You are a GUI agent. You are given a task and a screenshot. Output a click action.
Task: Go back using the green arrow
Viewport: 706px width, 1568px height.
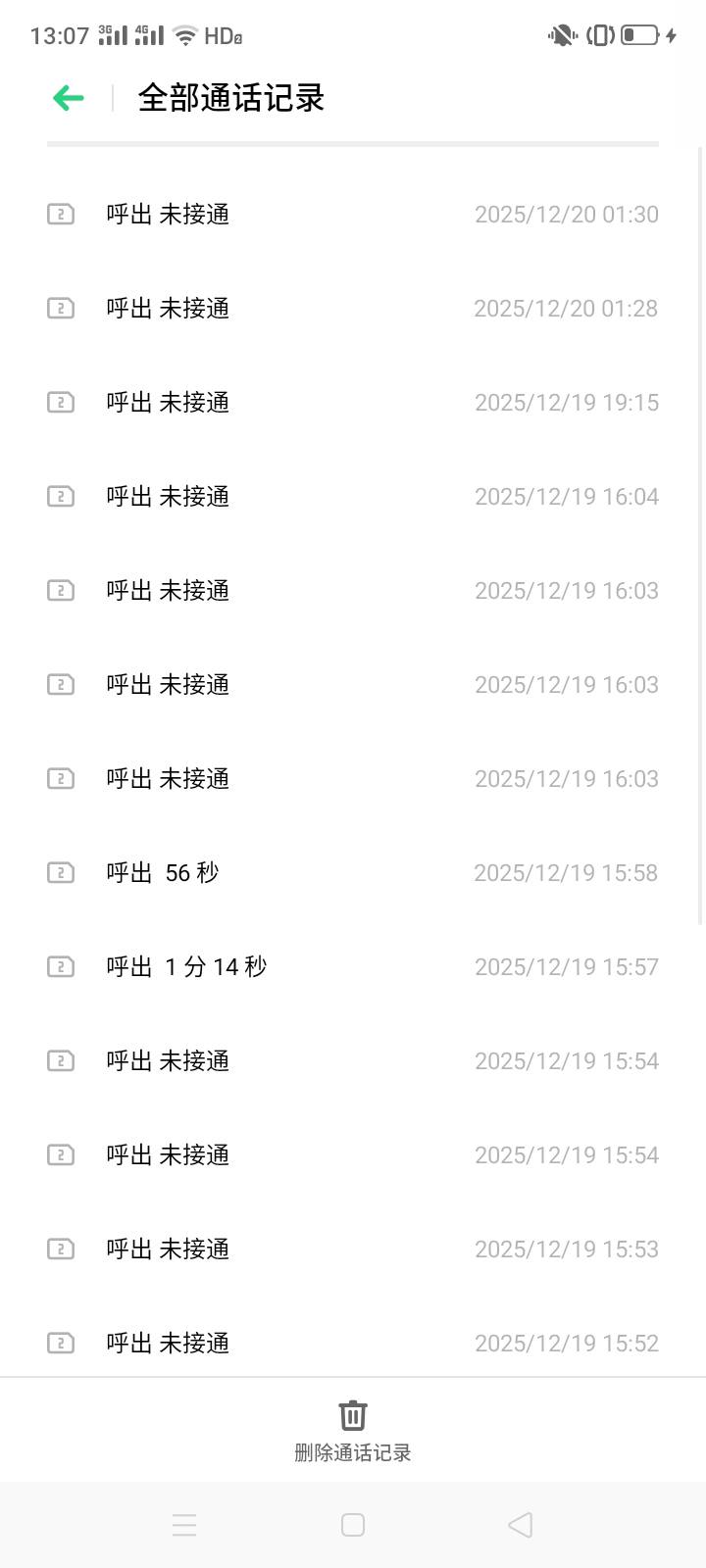point(69,98)
